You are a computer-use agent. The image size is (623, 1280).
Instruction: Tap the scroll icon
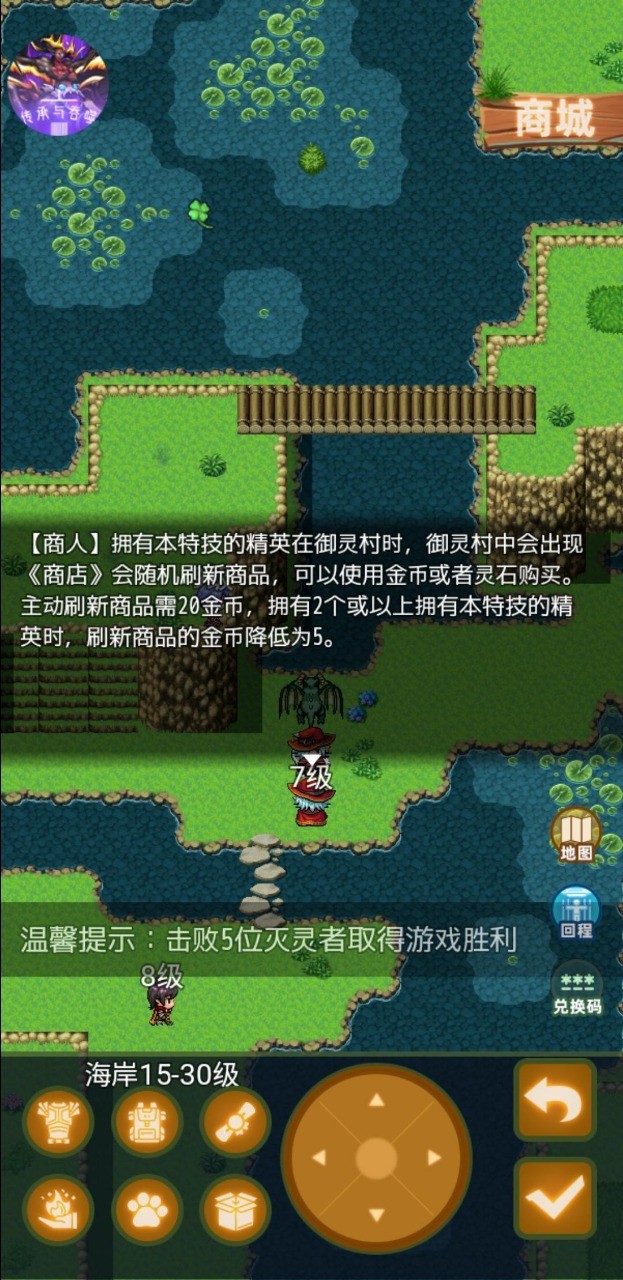235,1122
